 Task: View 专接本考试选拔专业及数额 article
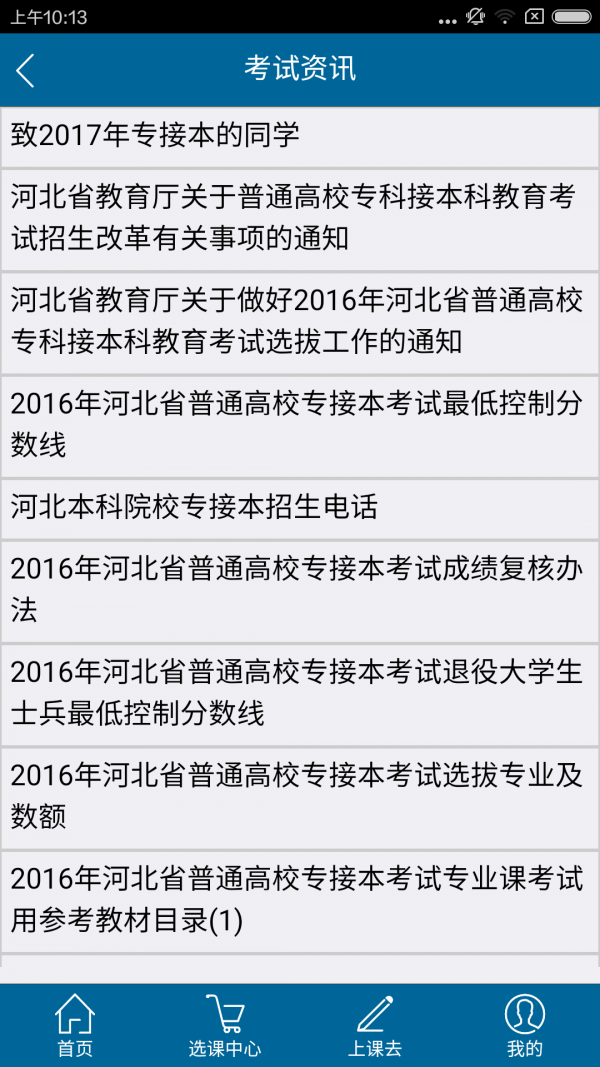300,797
